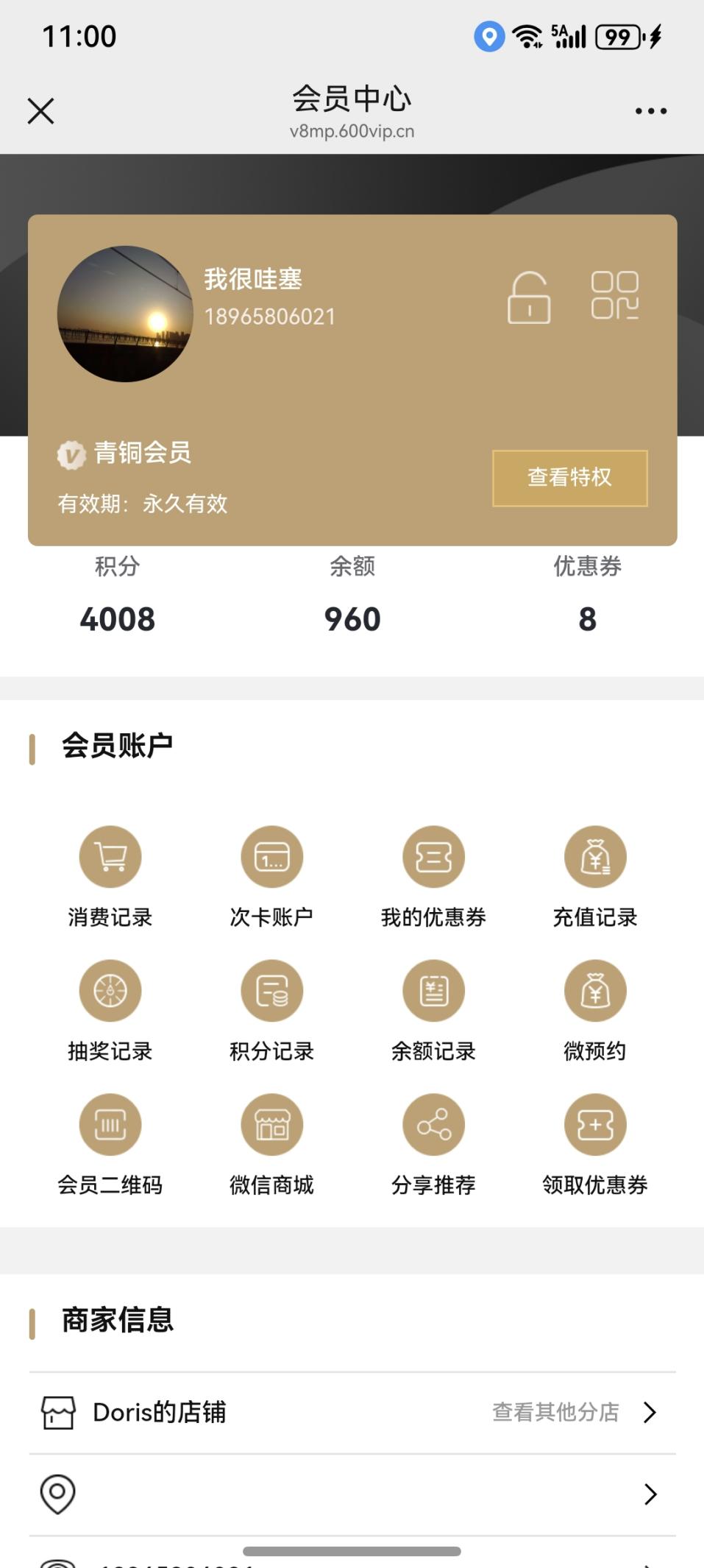
Task: Open the store location row
Action: click(352, 1494)
